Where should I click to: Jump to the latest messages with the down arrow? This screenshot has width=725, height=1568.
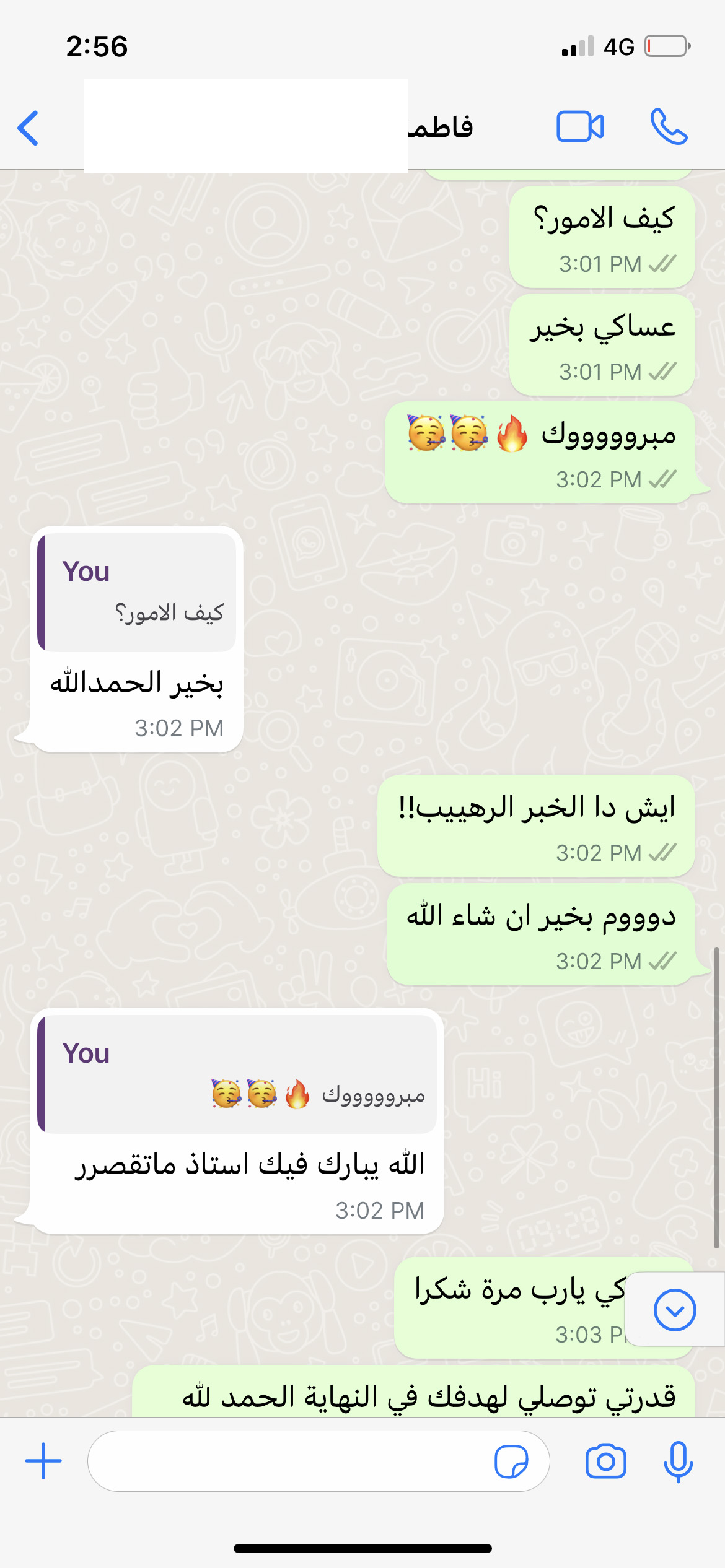675,1310
